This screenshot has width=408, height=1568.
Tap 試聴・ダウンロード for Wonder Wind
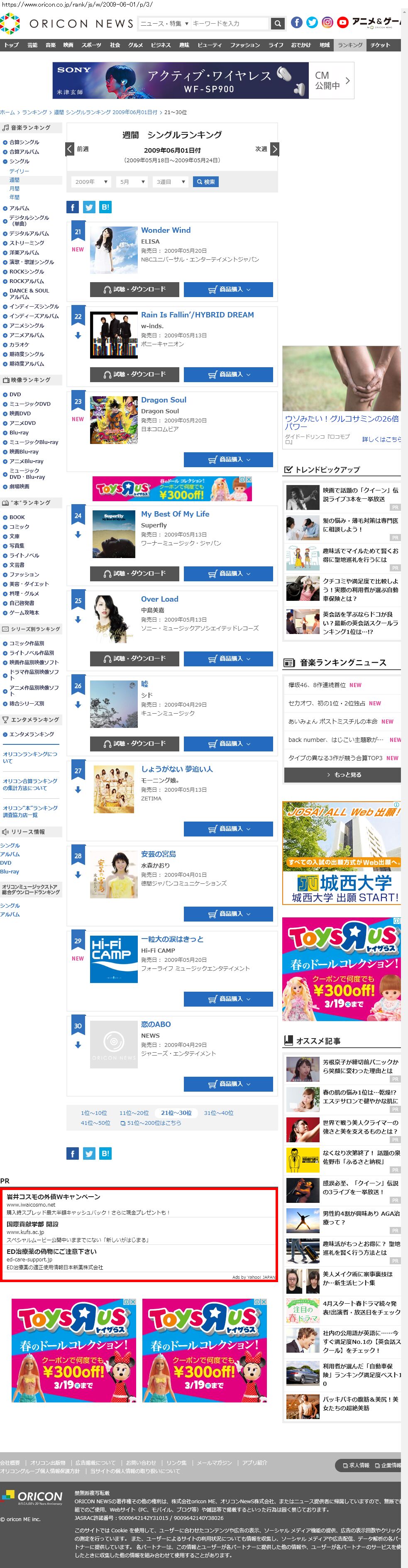(x=134, y=290)
